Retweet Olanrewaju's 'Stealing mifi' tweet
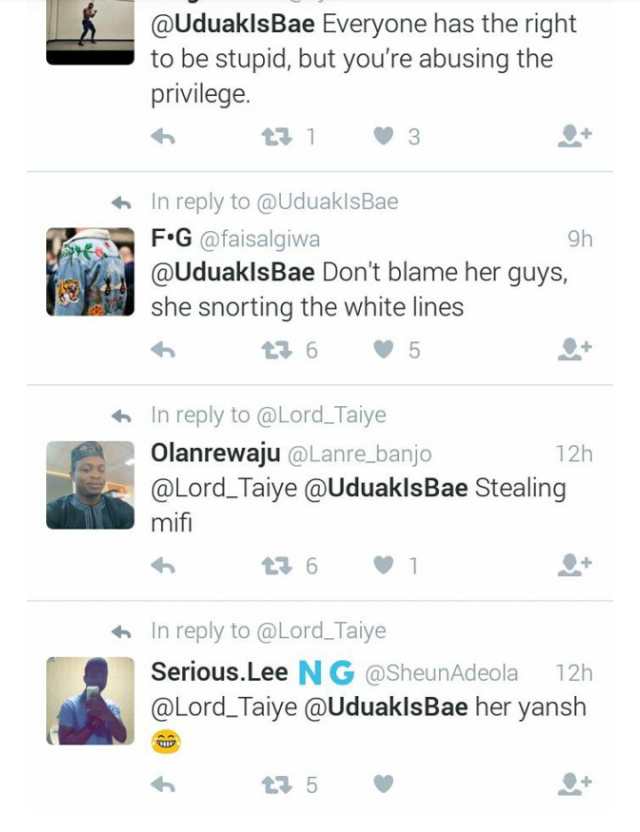 coord(274,566)
